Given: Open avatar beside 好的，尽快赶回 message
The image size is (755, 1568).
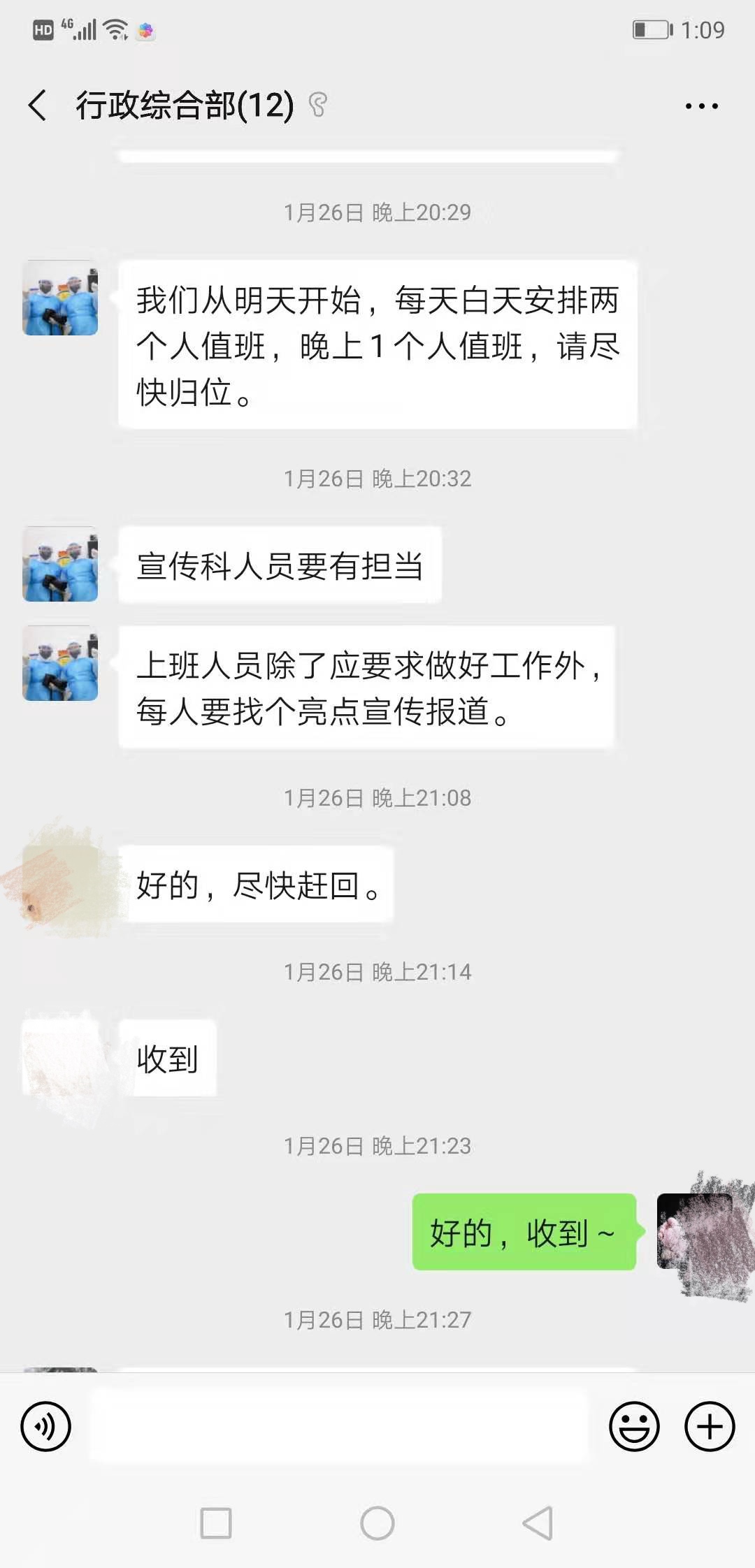Looking at the screenshot, I should tap(60, 883).
